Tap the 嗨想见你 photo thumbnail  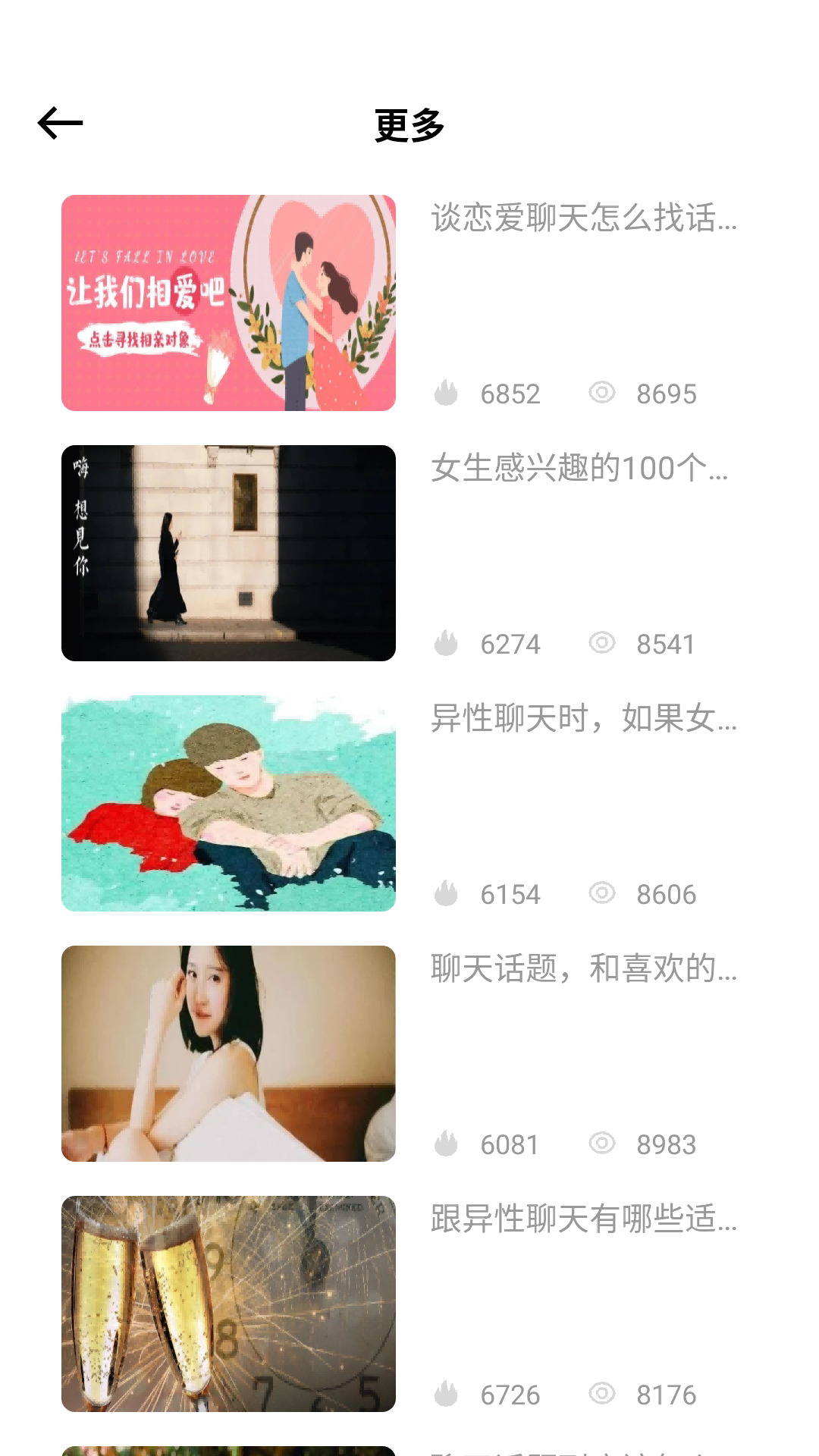pos(227,552)
